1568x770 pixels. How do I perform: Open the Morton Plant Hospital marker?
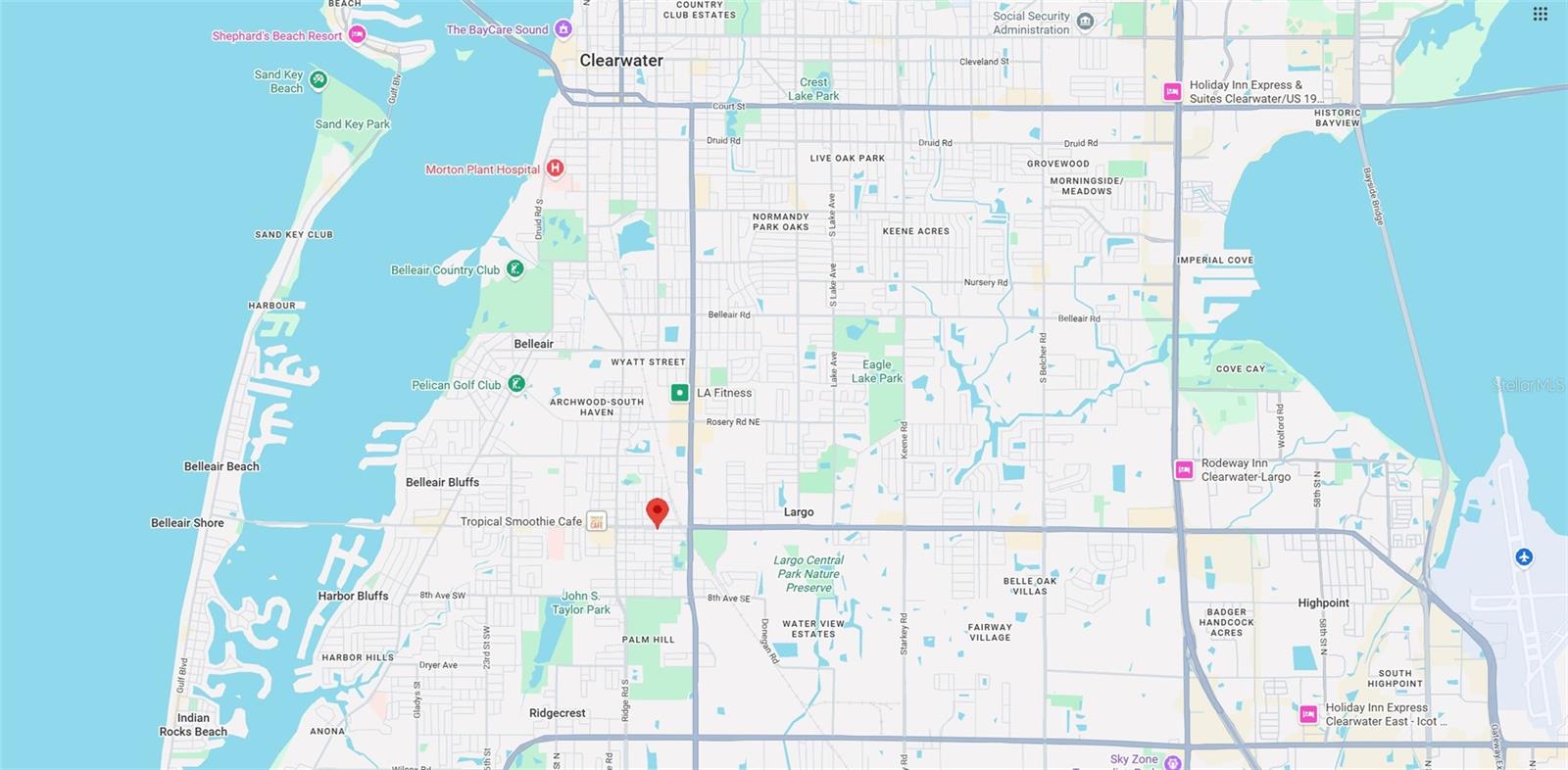[x=555, y=168]
